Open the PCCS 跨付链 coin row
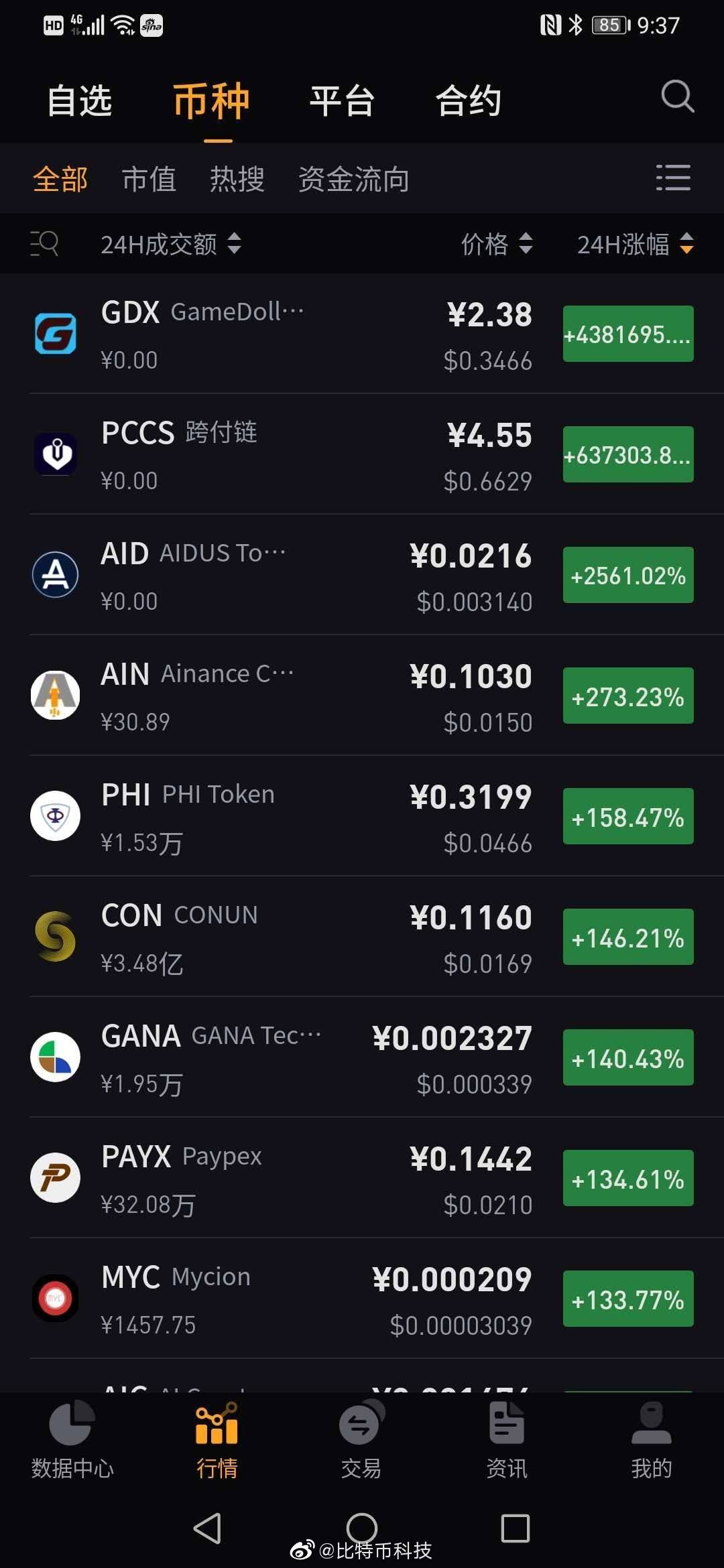724x1568 pixels. pos(362,454)
